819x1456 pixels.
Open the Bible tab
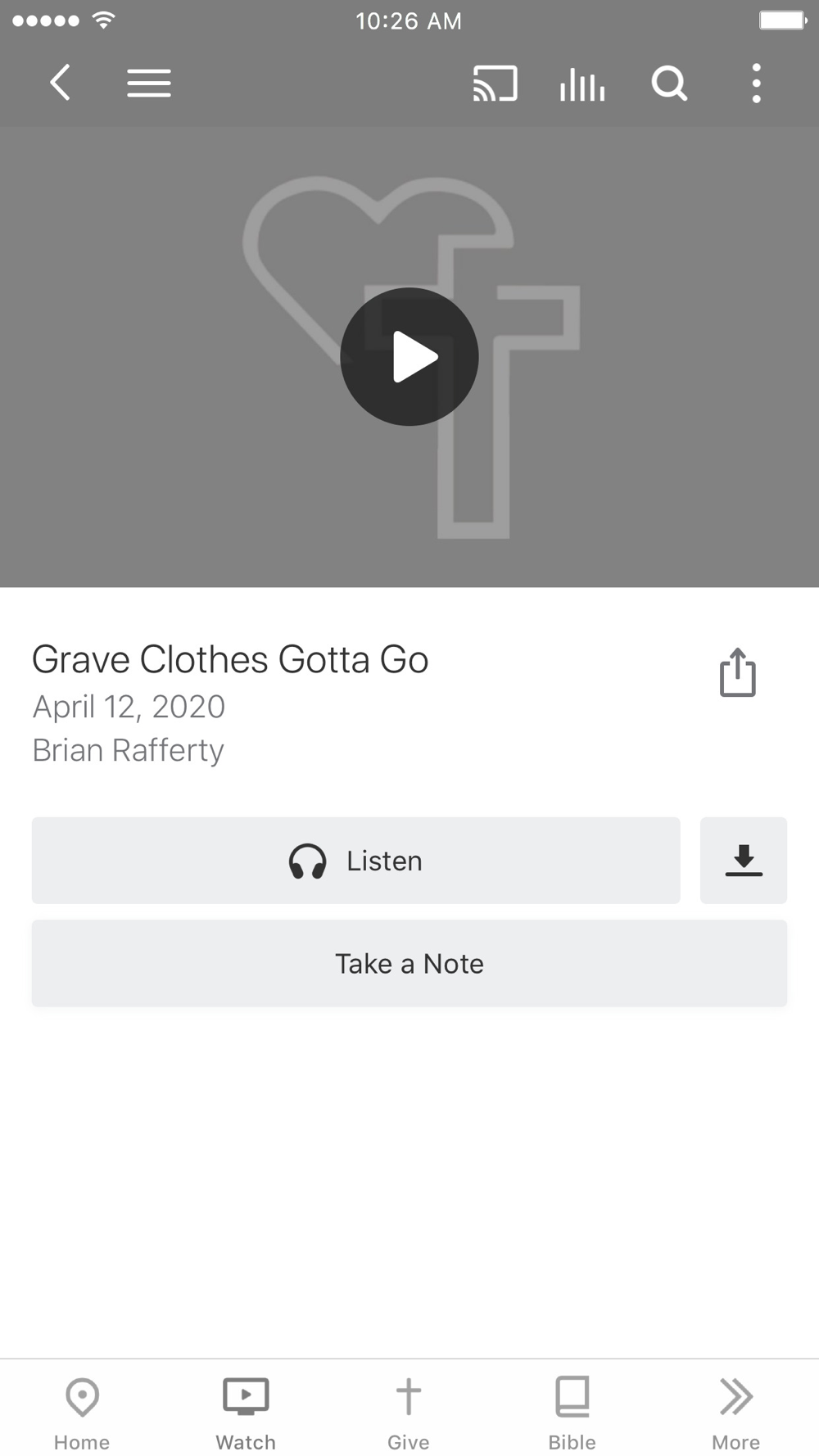pyautogui.click(x=572, y=1413)
